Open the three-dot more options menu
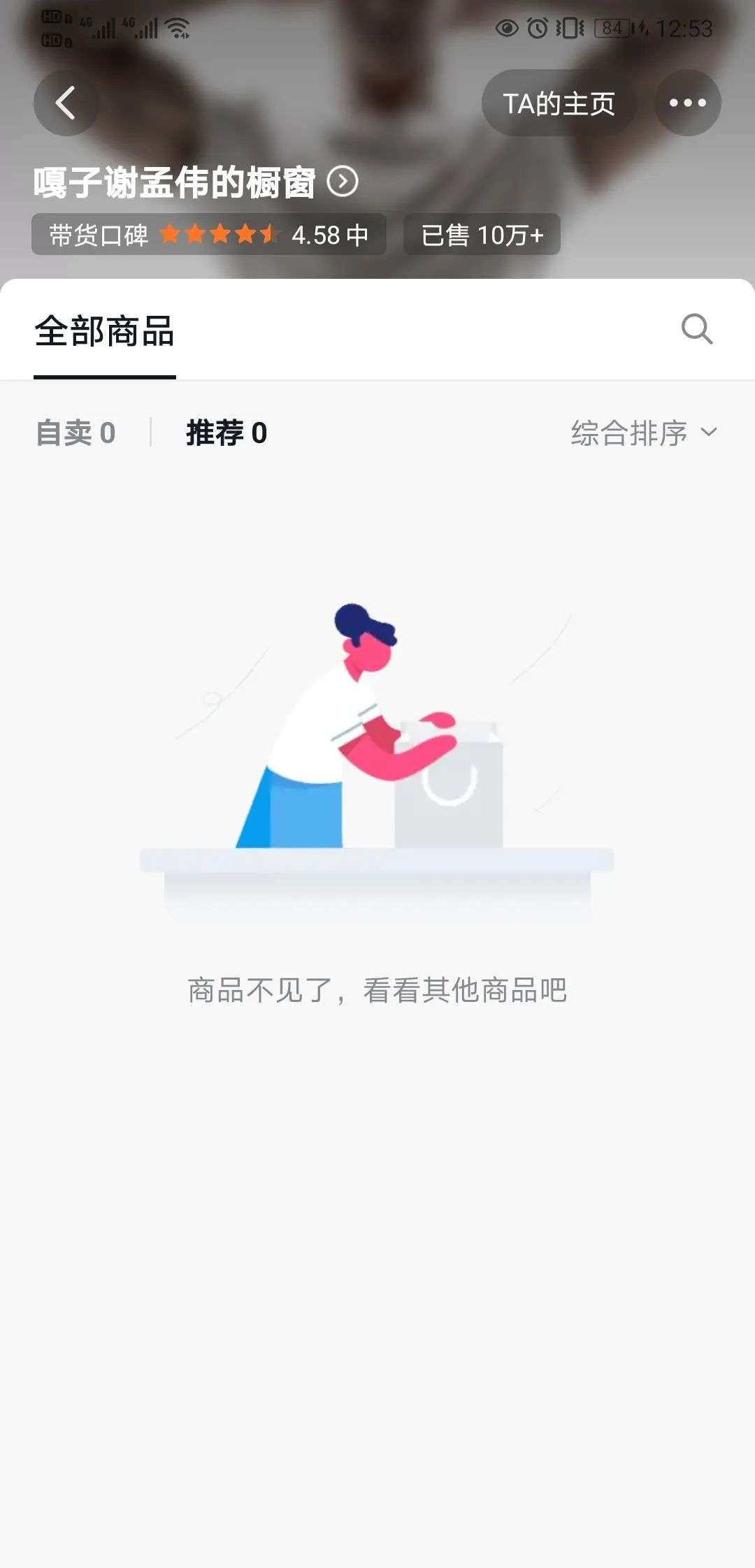This screenshot has height=1568, width=755. [x=687, y=103]
